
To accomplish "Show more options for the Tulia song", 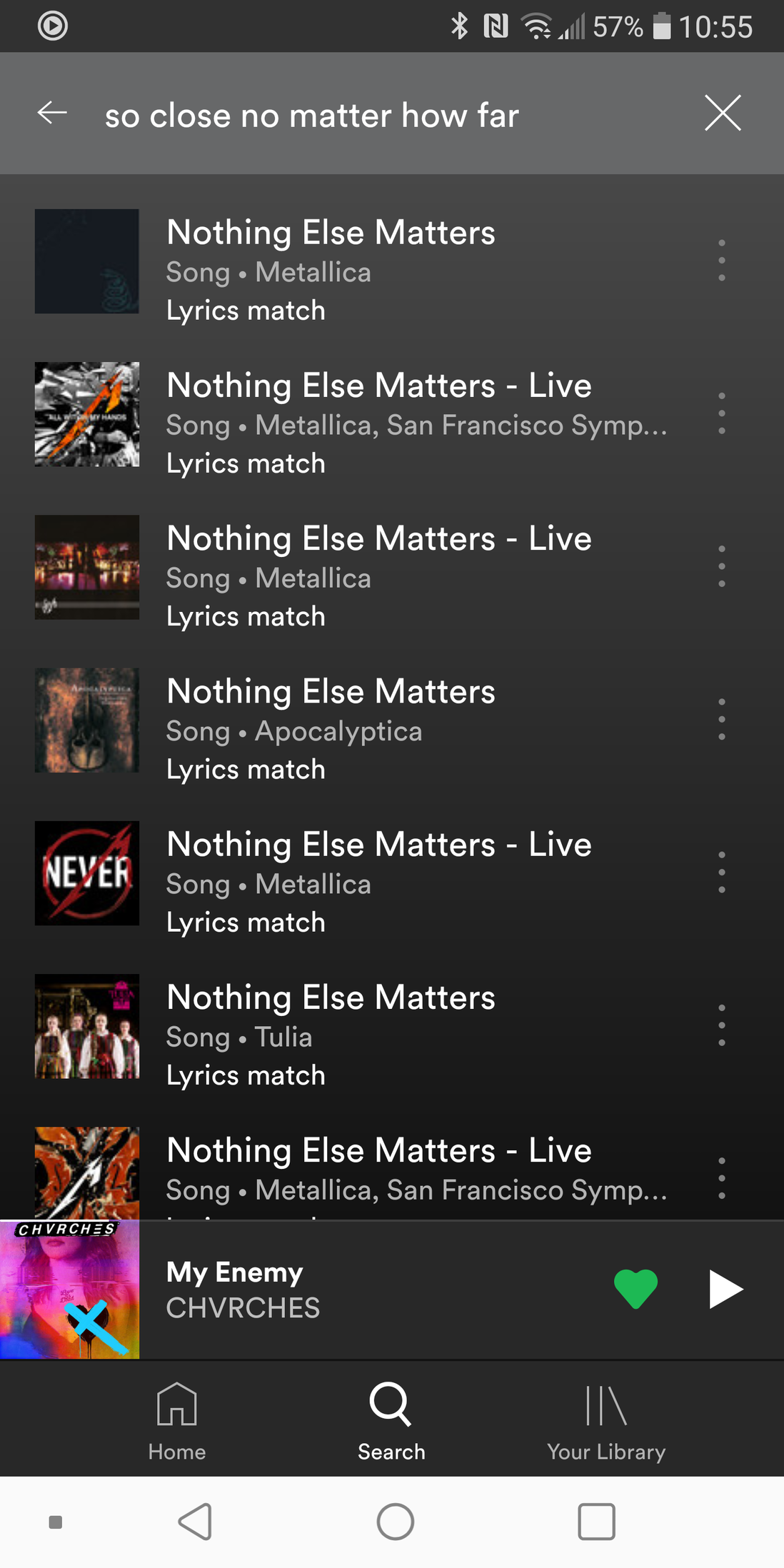I will (722, 1026).
